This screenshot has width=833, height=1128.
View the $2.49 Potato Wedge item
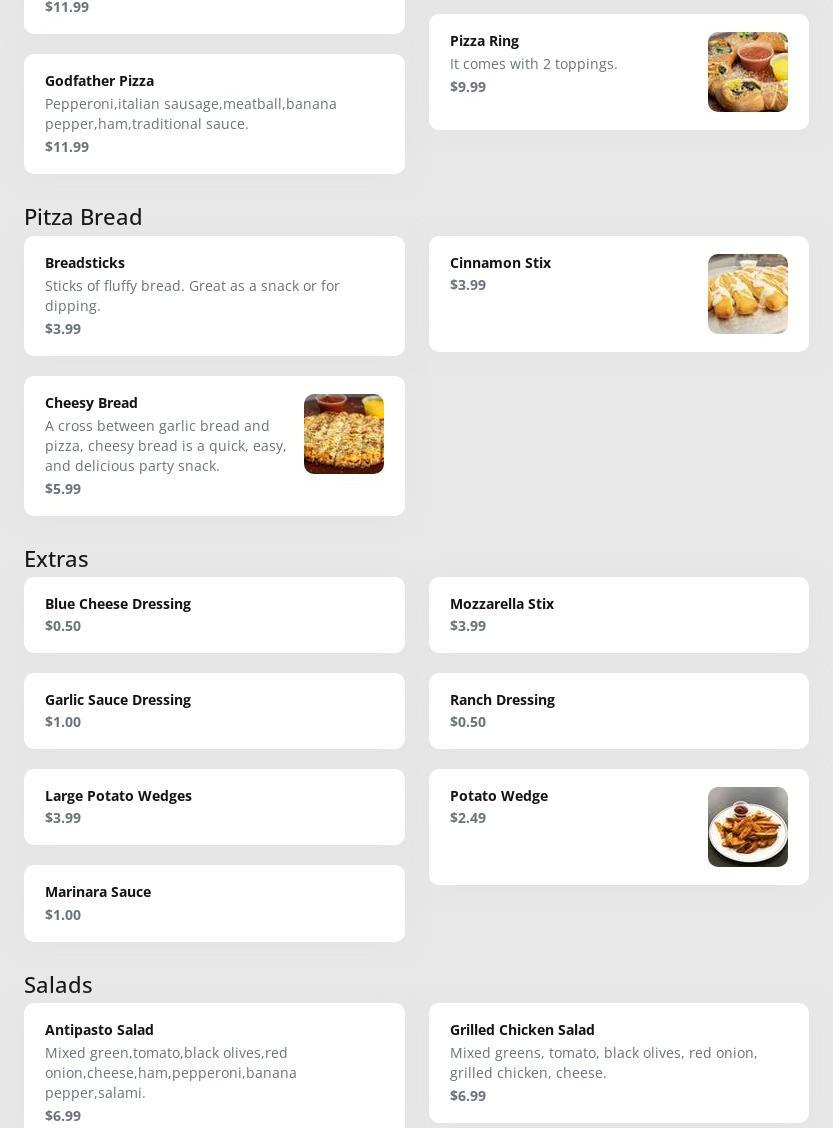[x=618, y=826]
